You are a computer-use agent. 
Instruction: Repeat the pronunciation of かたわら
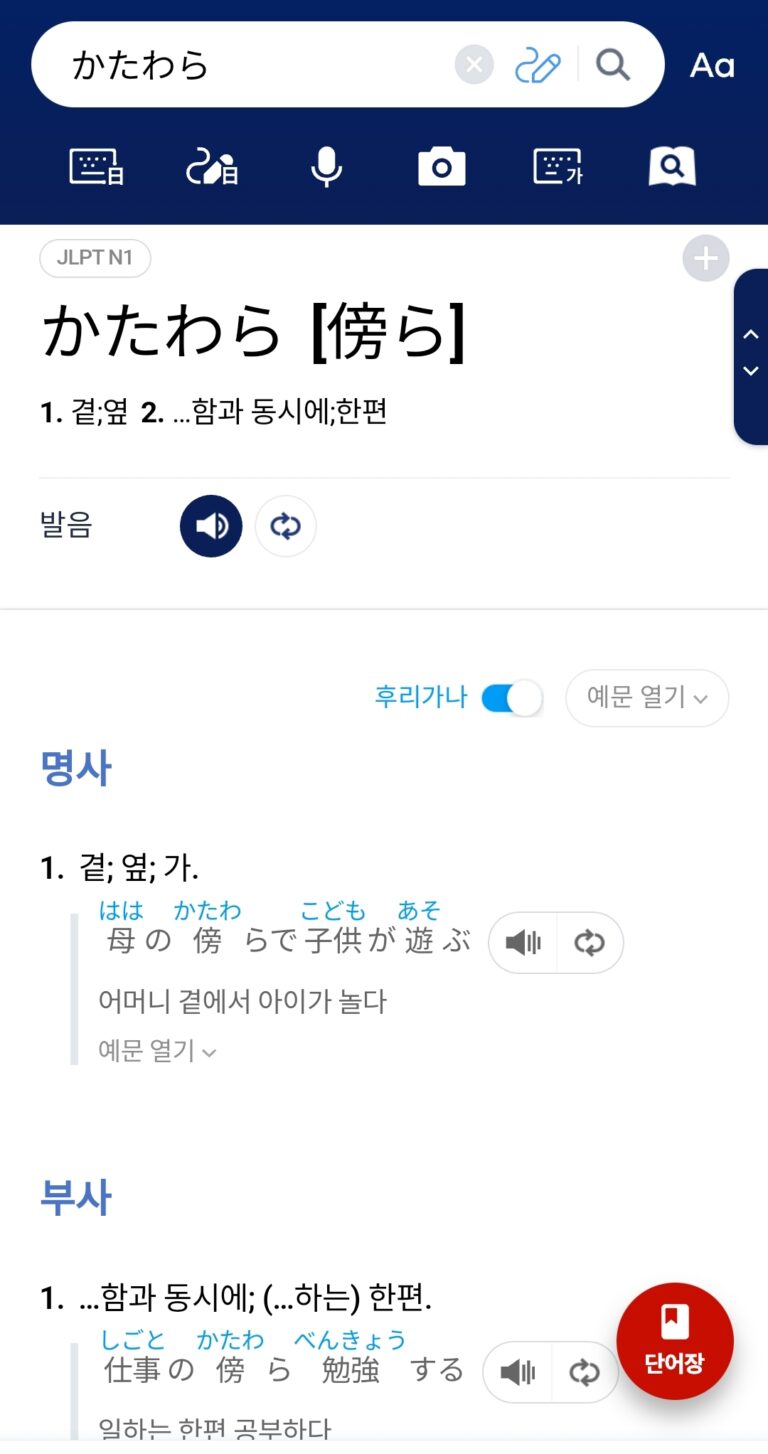click(285, 526)
